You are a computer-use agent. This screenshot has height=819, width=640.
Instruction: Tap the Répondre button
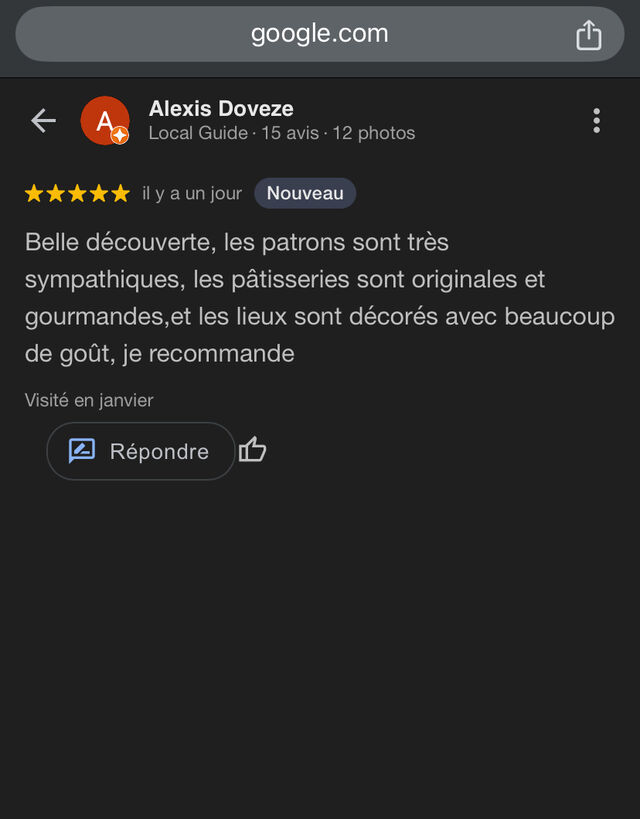click(x=141, y=451)
